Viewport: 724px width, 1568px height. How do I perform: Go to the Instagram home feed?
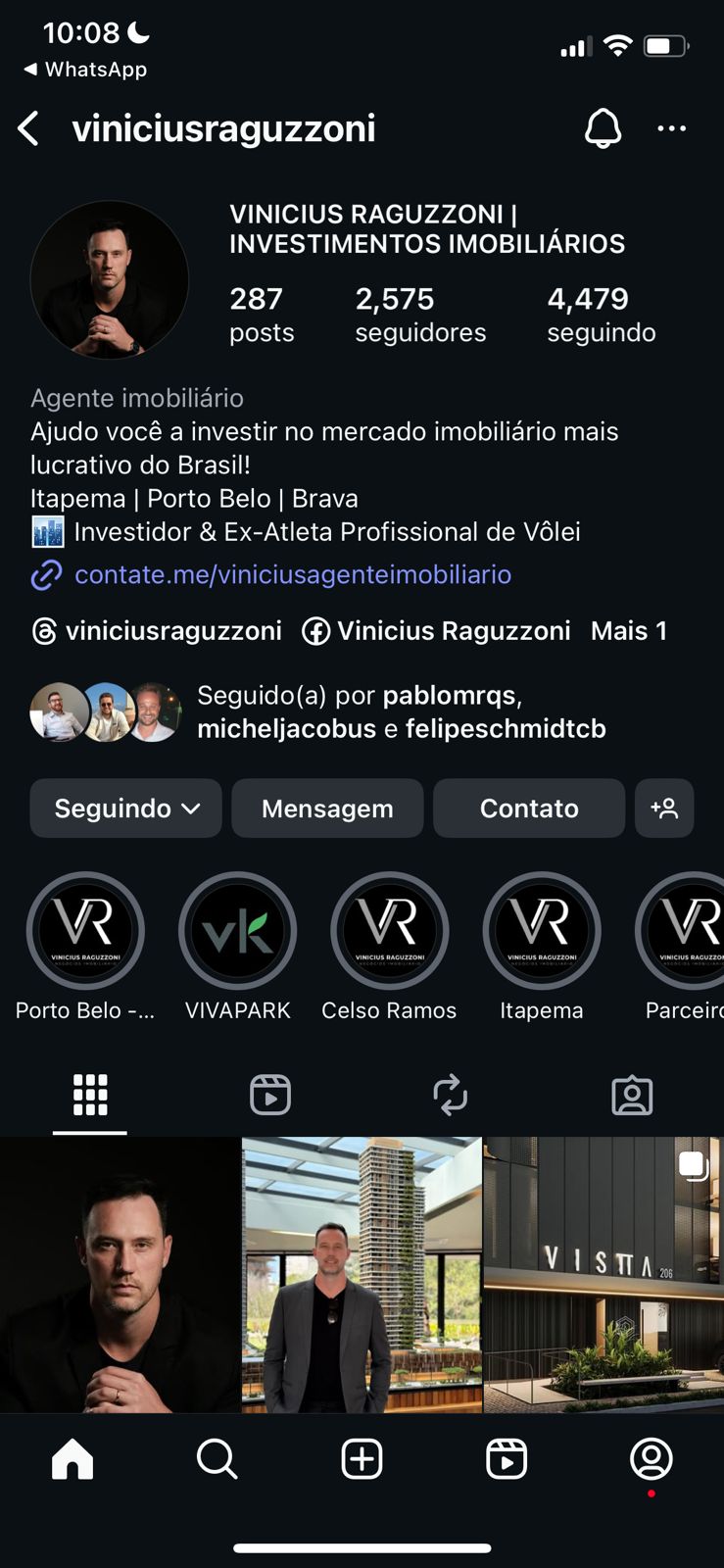[72, 1459]
